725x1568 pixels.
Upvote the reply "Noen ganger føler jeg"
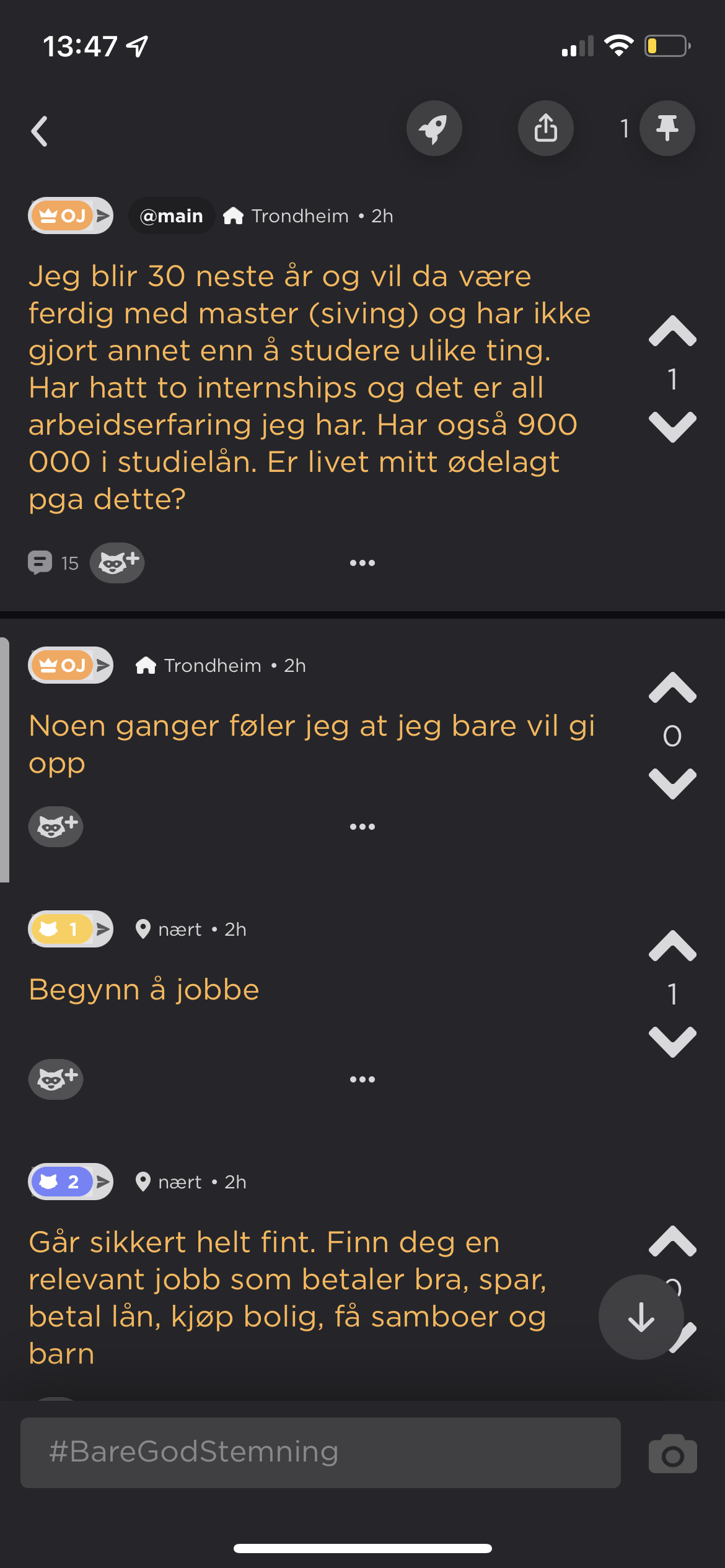[672, 688]
